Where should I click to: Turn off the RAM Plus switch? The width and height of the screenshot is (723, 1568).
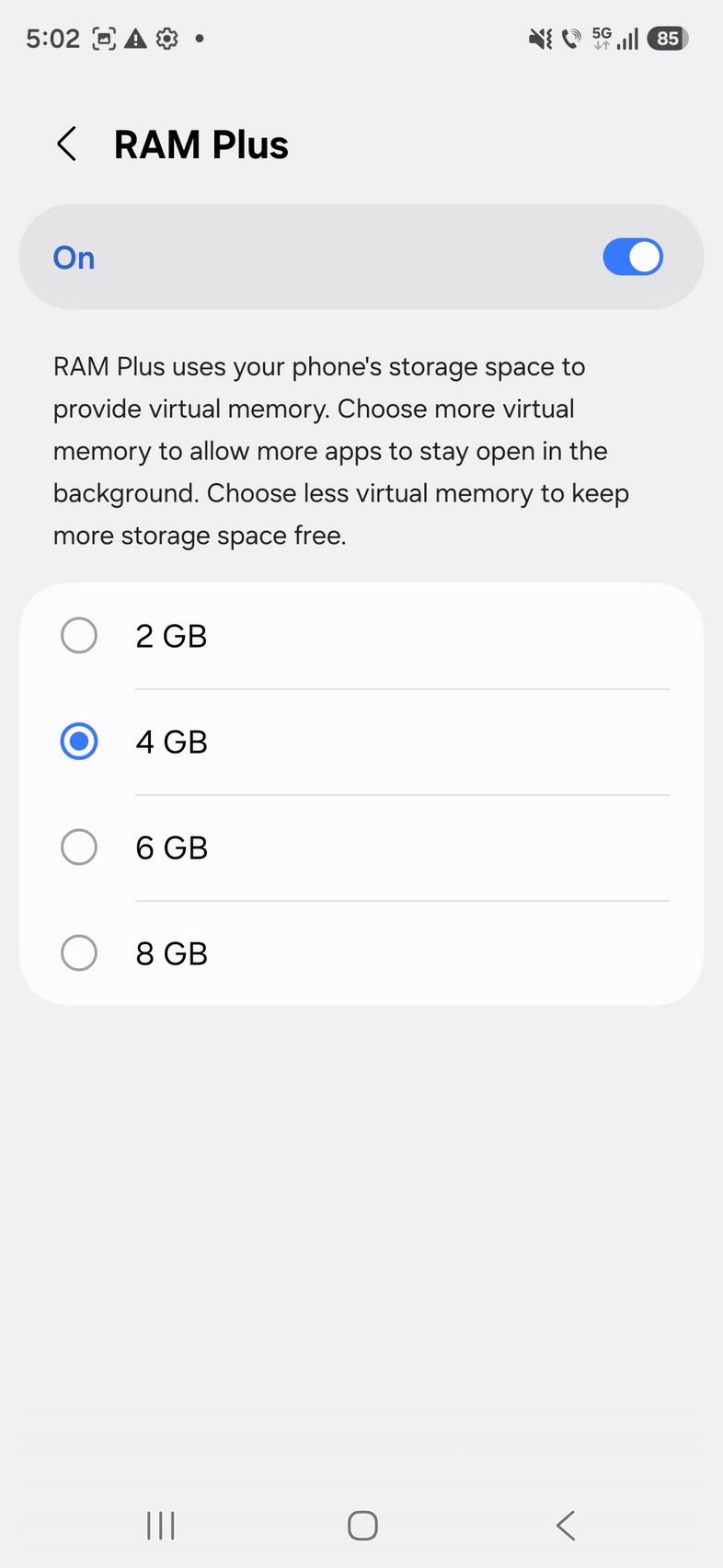point(633,258)
